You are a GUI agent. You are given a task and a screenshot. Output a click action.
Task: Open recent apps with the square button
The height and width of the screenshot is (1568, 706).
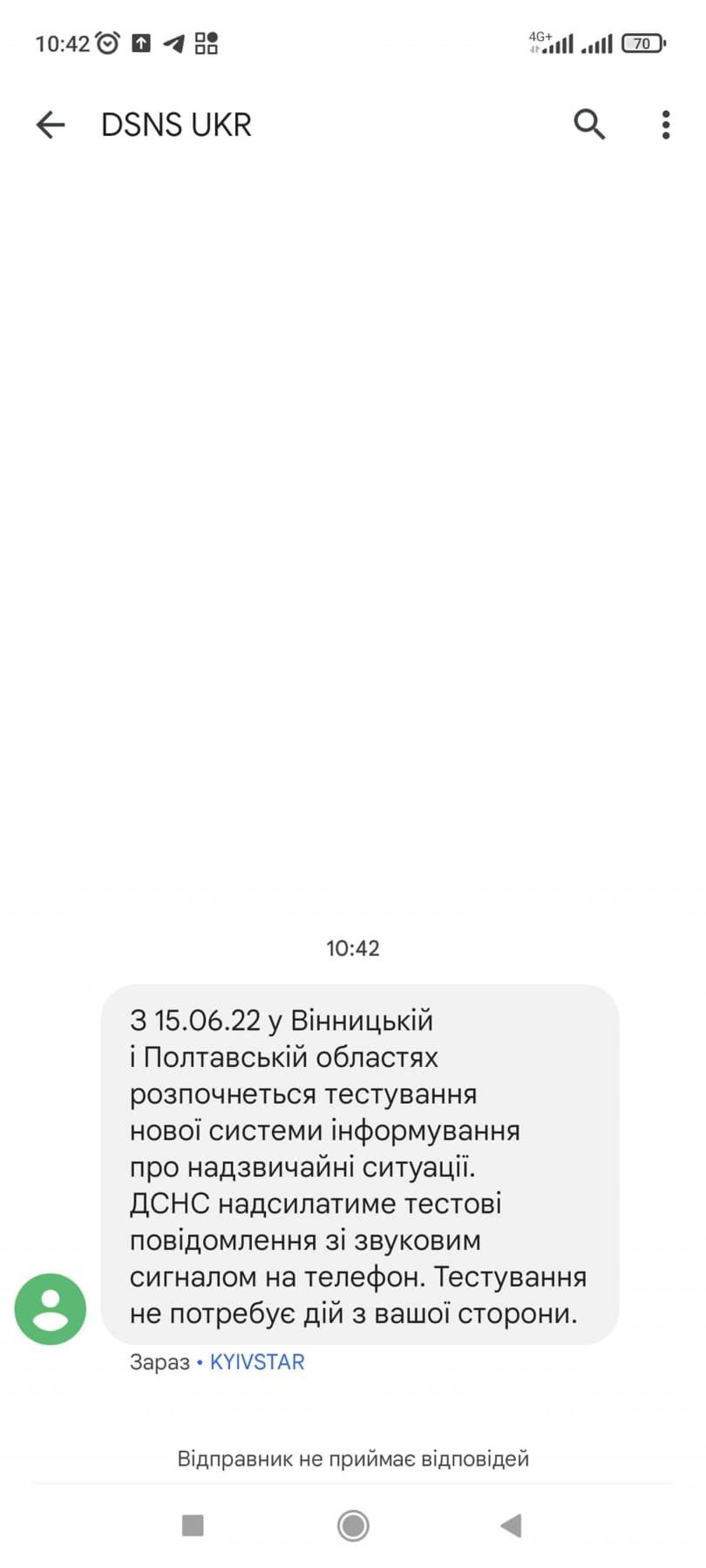192,1525
